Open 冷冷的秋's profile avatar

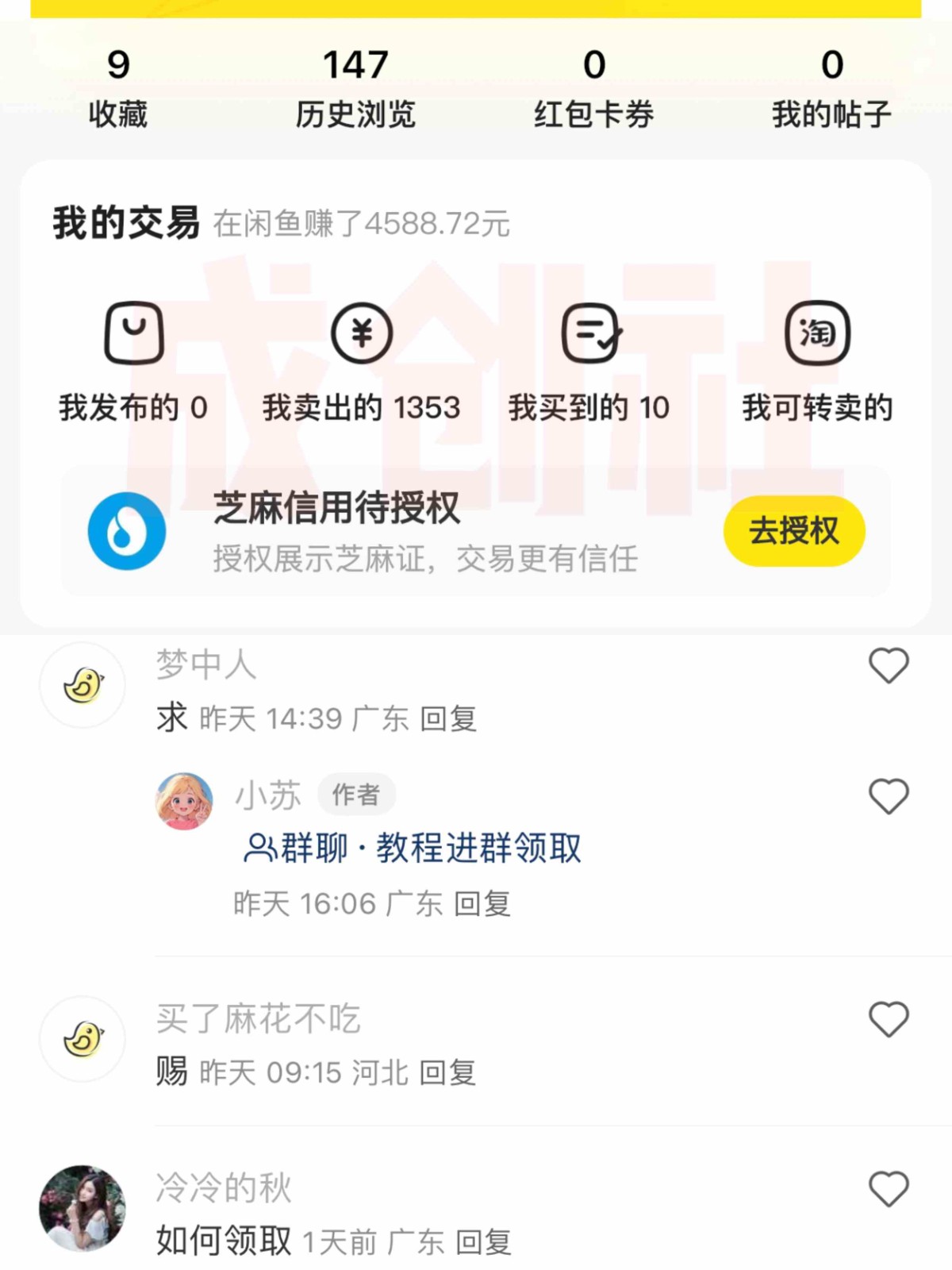[x=82, y=1207]
